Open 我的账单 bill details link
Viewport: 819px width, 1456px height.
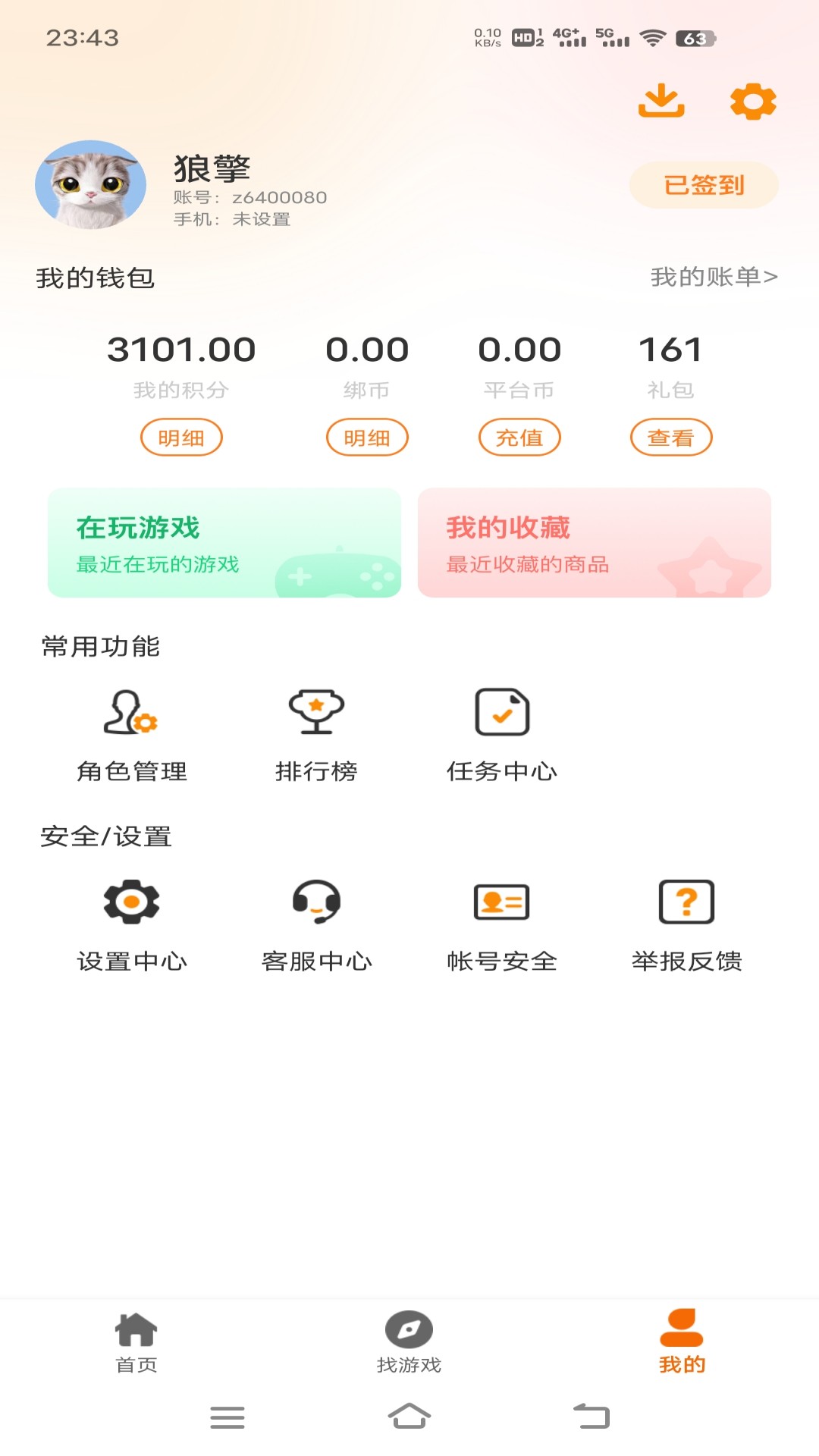(713, 278)
